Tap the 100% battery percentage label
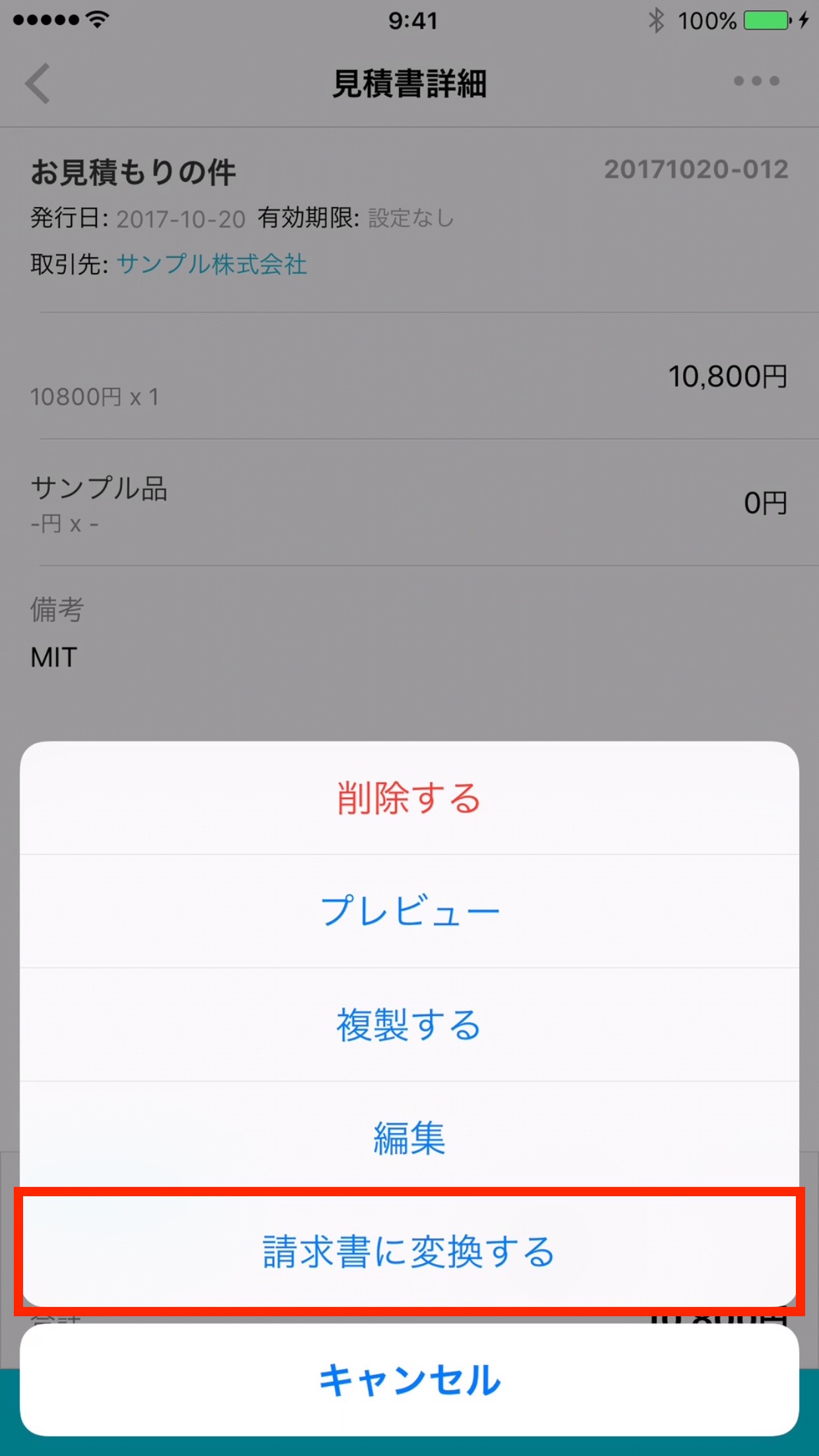This screenshot has width=819, height=1456. pos(709,20)
